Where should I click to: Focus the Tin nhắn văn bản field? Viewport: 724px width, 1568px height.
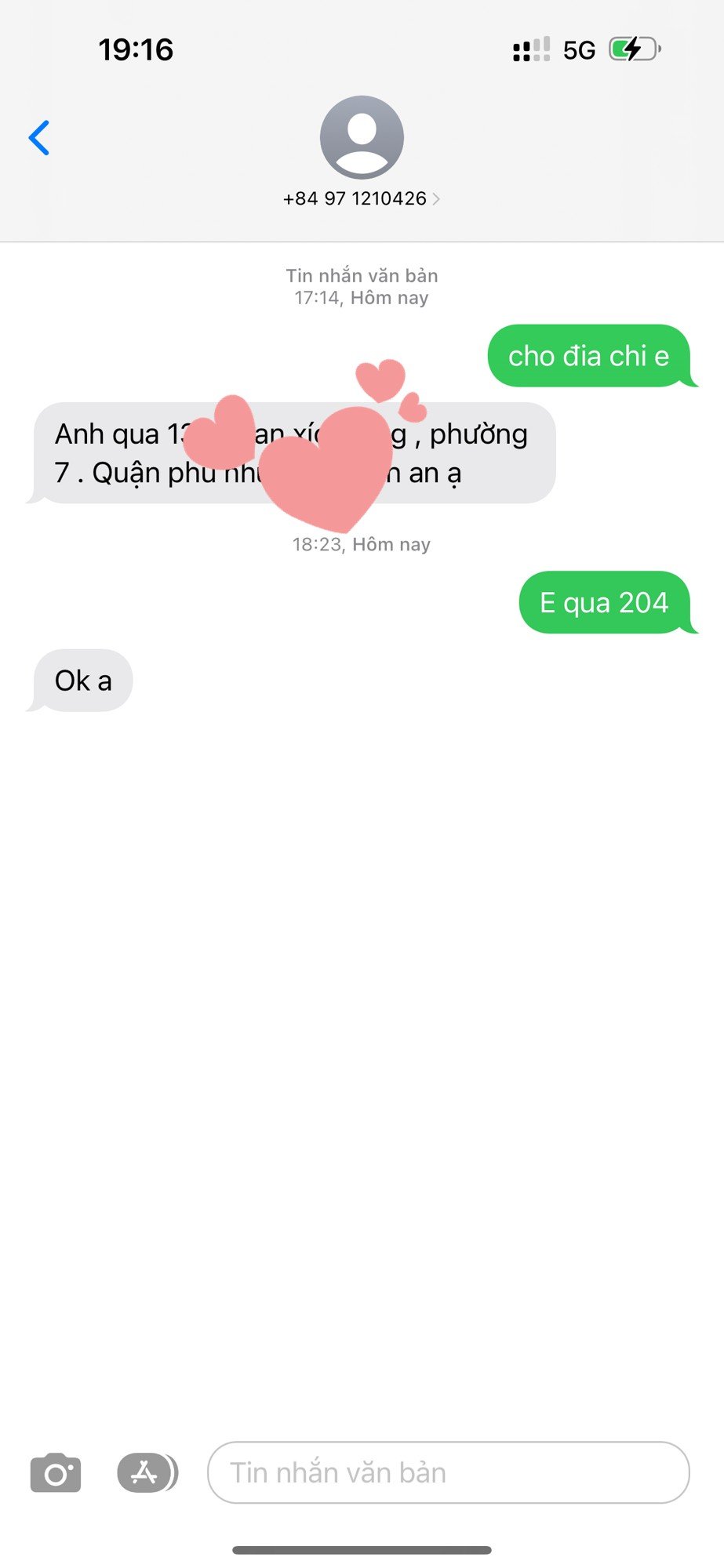point(447,1472)
